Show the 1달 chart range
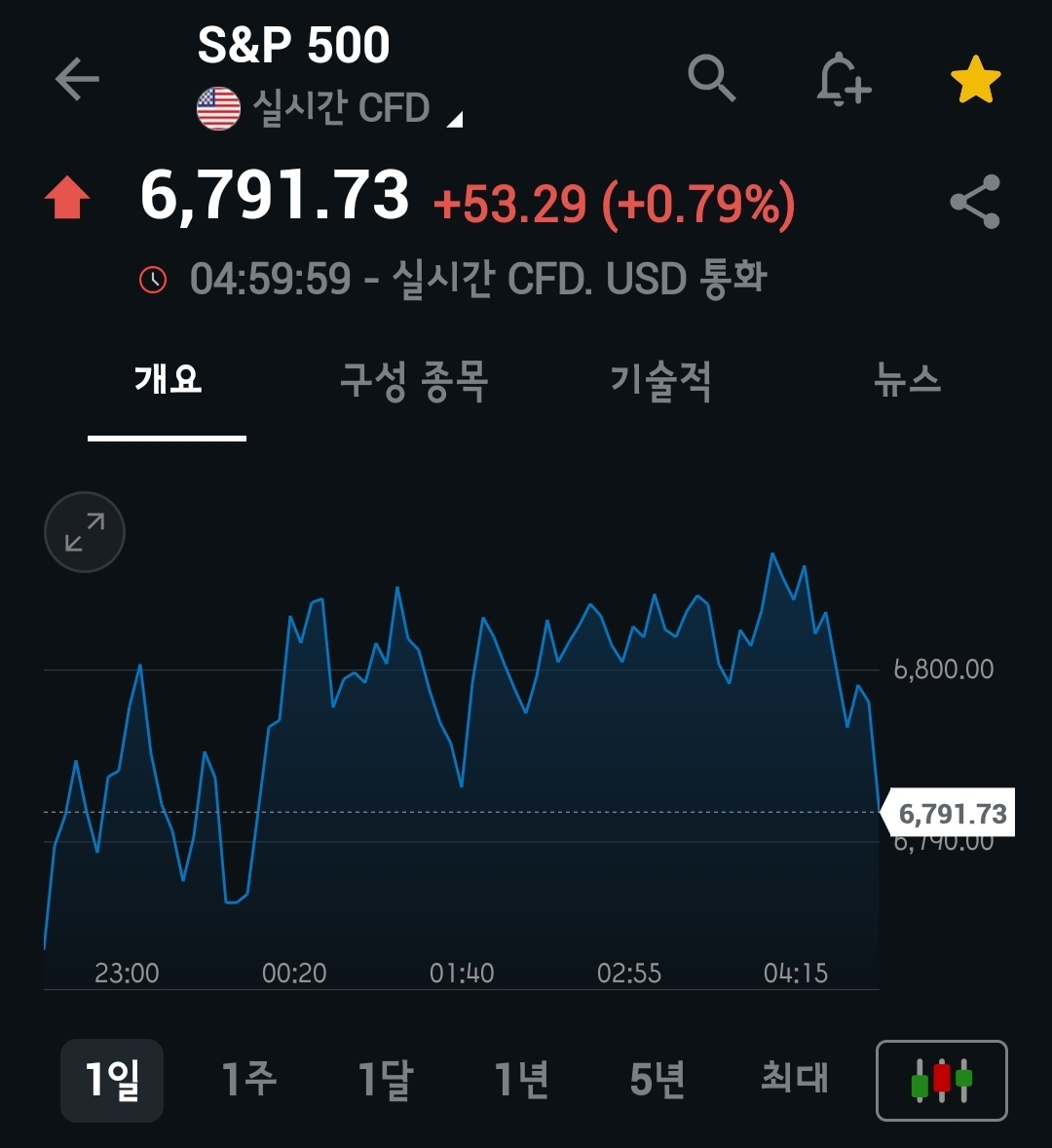Viewport: 1052px width, 1148px height. point(385,1080)
